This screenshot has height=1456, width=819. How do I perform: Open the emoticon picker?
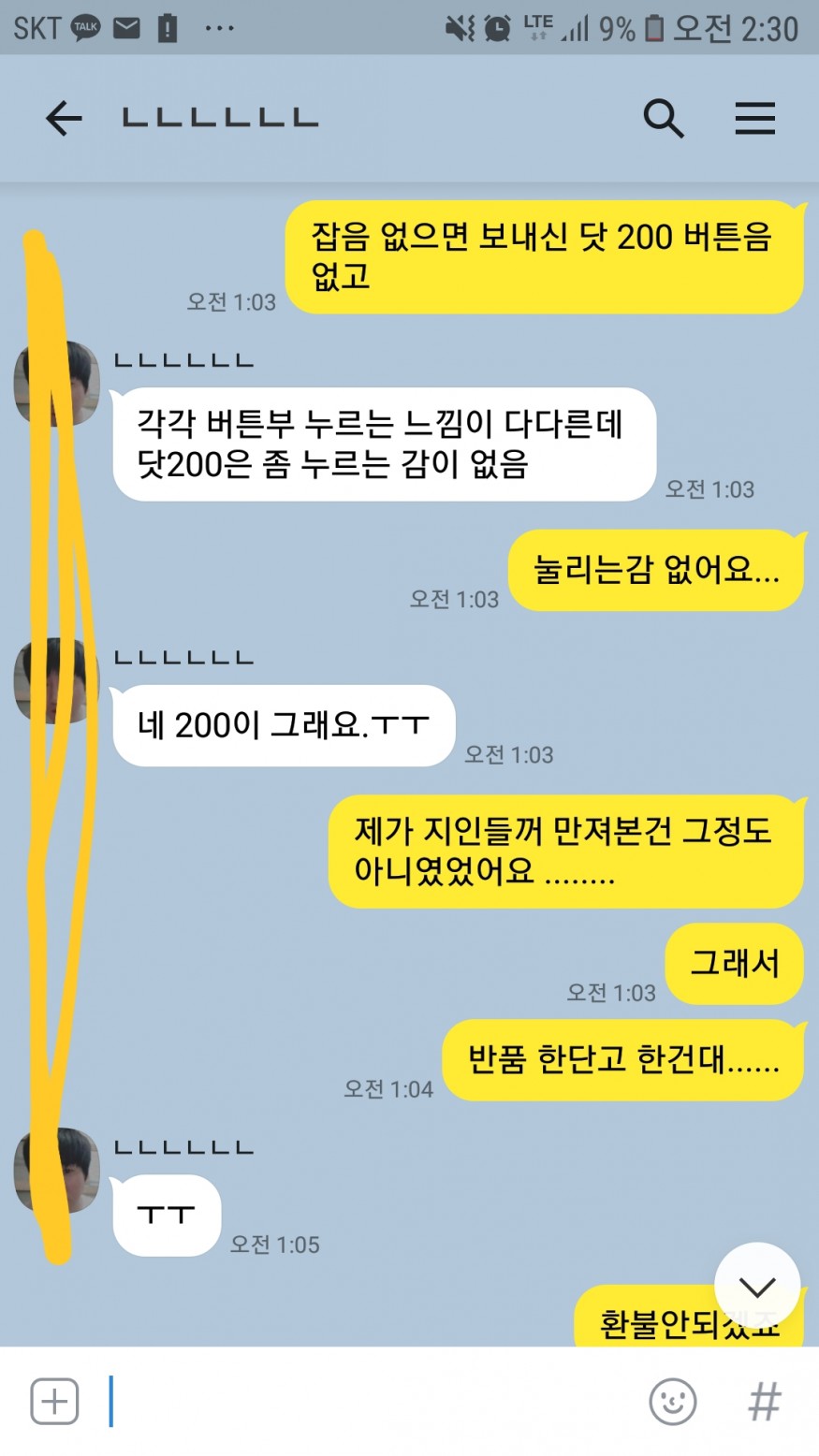[672, 1401]
